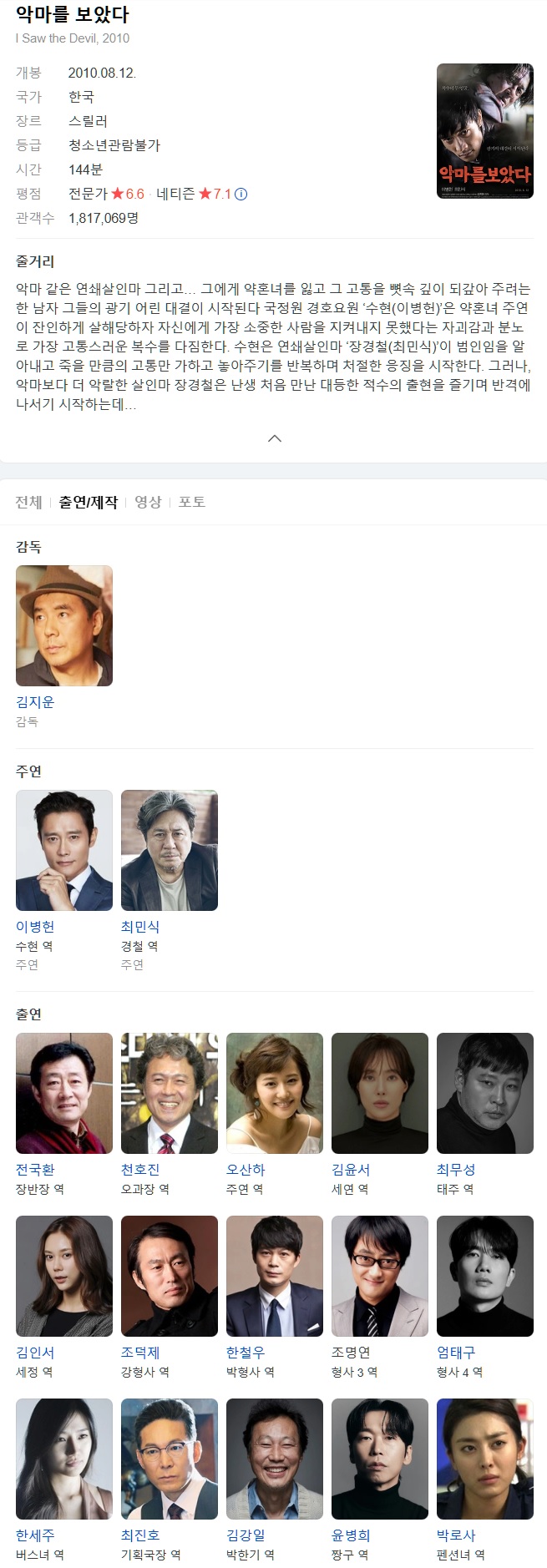
Task: Open 엄태구's profile
Action: 485,1276
